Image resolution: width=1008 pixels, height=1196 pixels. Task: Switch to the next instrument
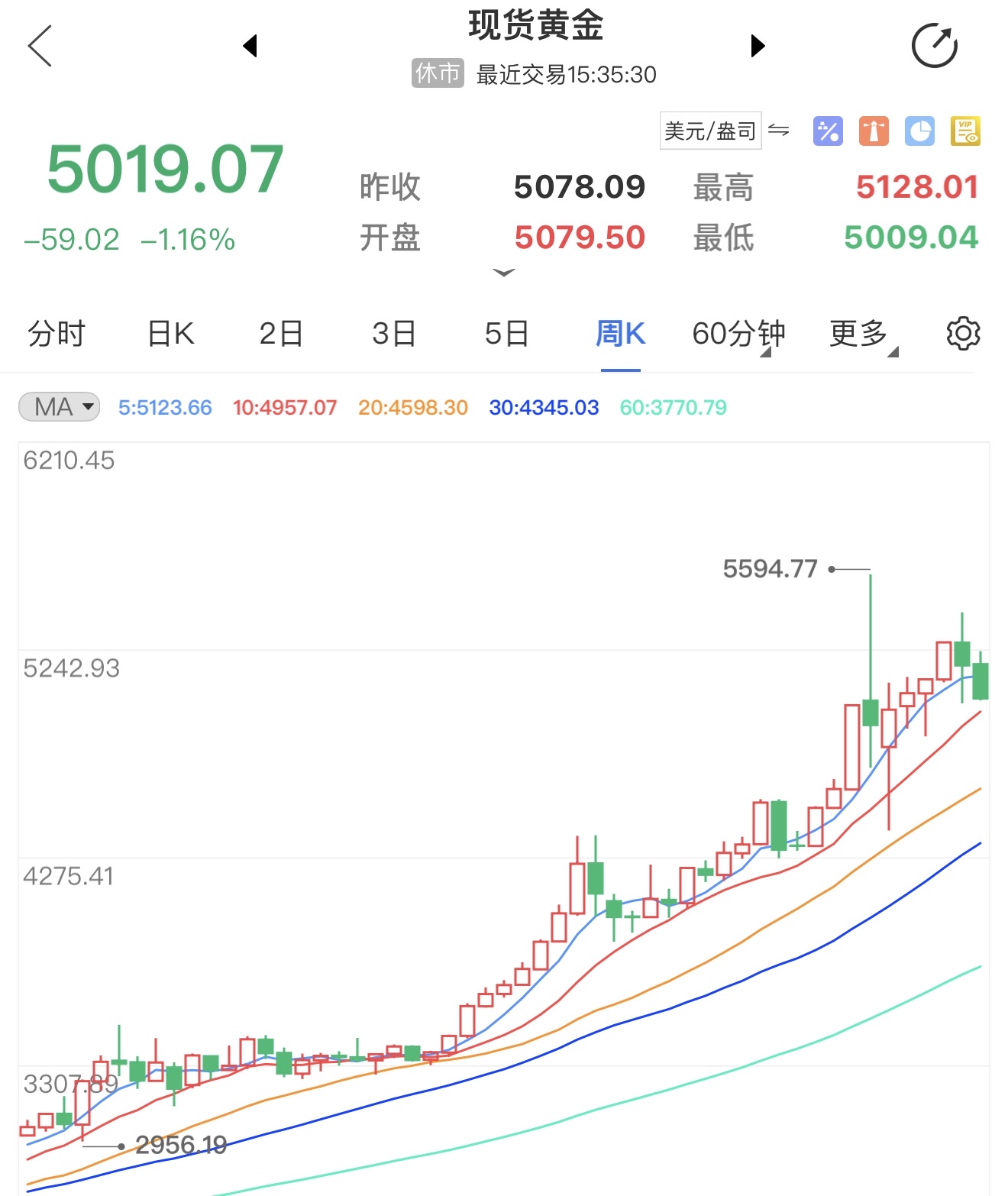pyautogui.click(x=757, y=46)
